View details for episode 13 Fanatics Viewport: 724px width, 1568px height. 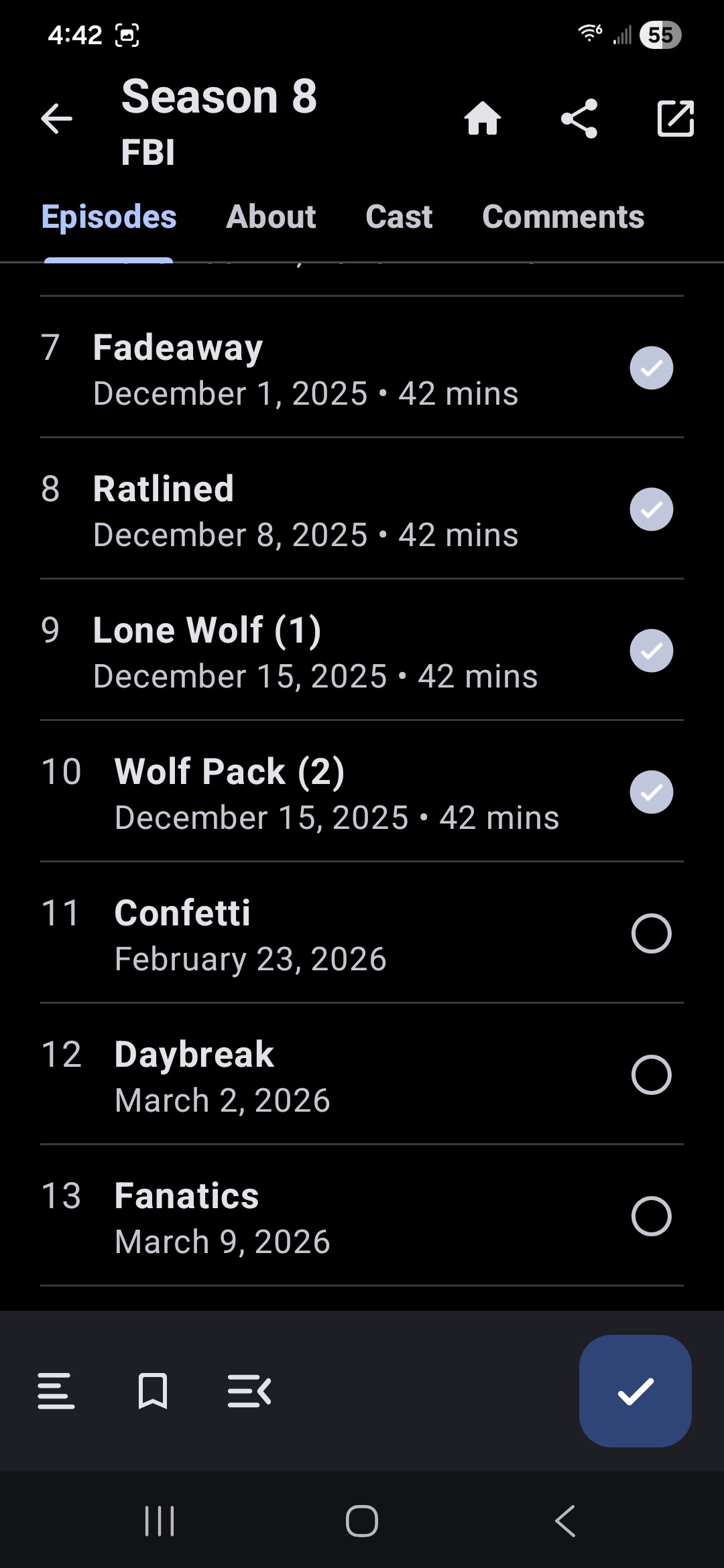pyautogui.click(x=268, y=1216)
